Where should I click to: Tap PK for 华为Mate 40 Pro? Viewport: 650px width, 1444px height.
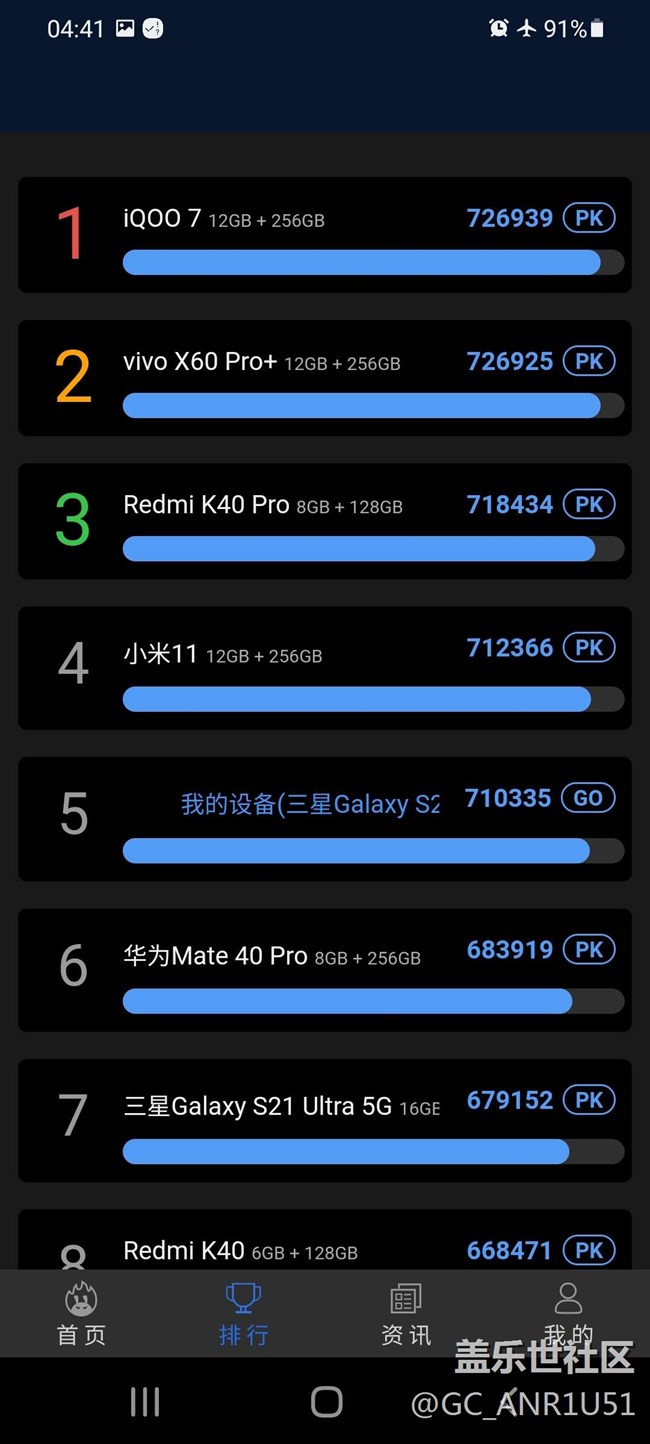click(x=589, y=949)
